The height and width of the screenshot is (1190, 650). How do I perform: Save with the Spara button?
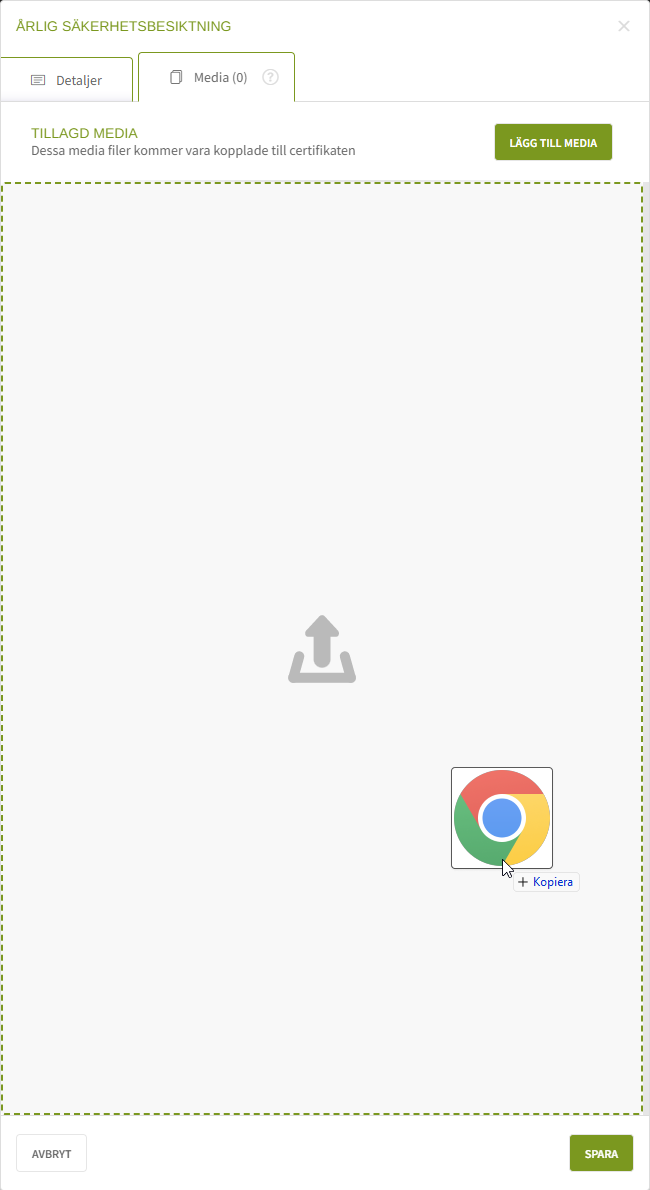click(x=601, y=1153)
